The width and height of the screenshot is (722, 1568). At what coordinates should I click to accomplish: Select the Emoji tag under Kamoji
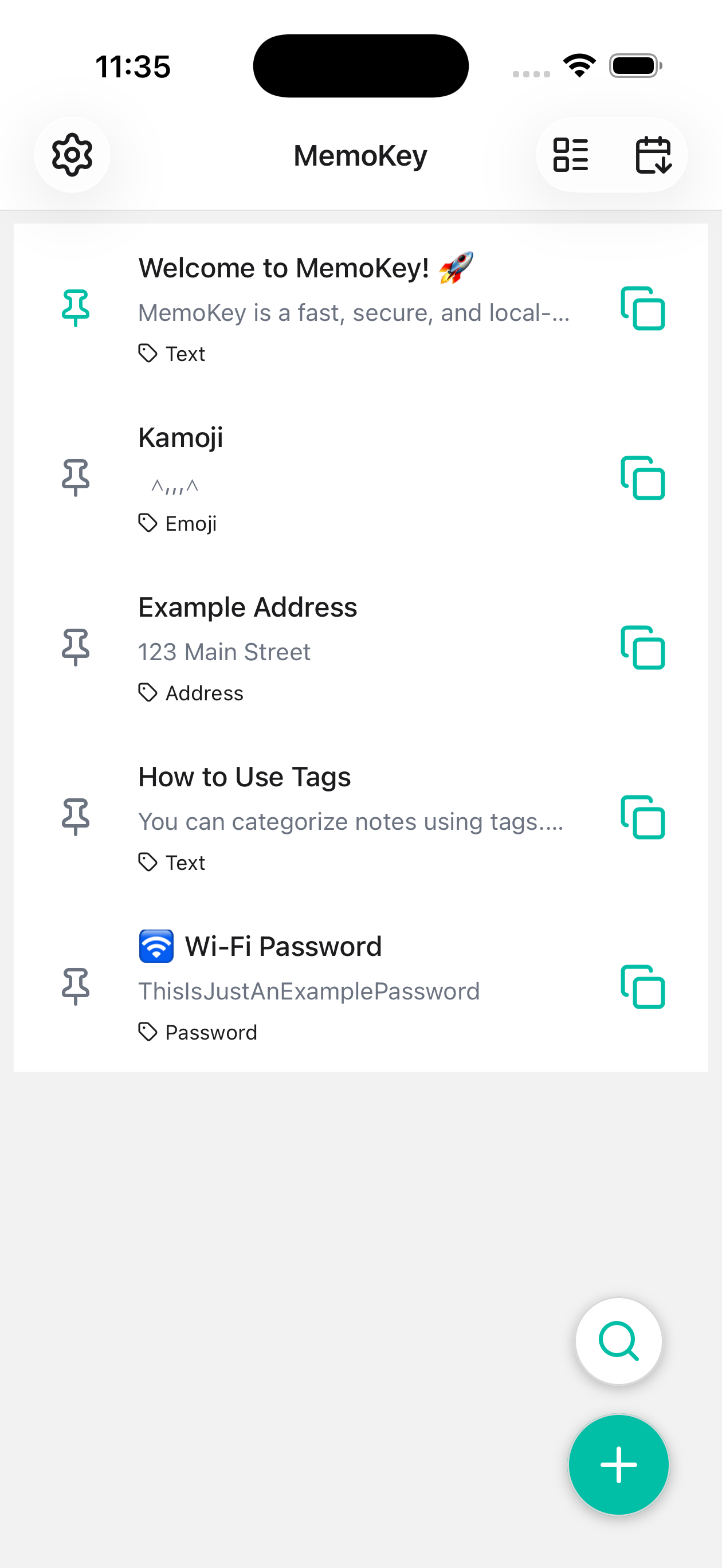(x=178, y=523)
